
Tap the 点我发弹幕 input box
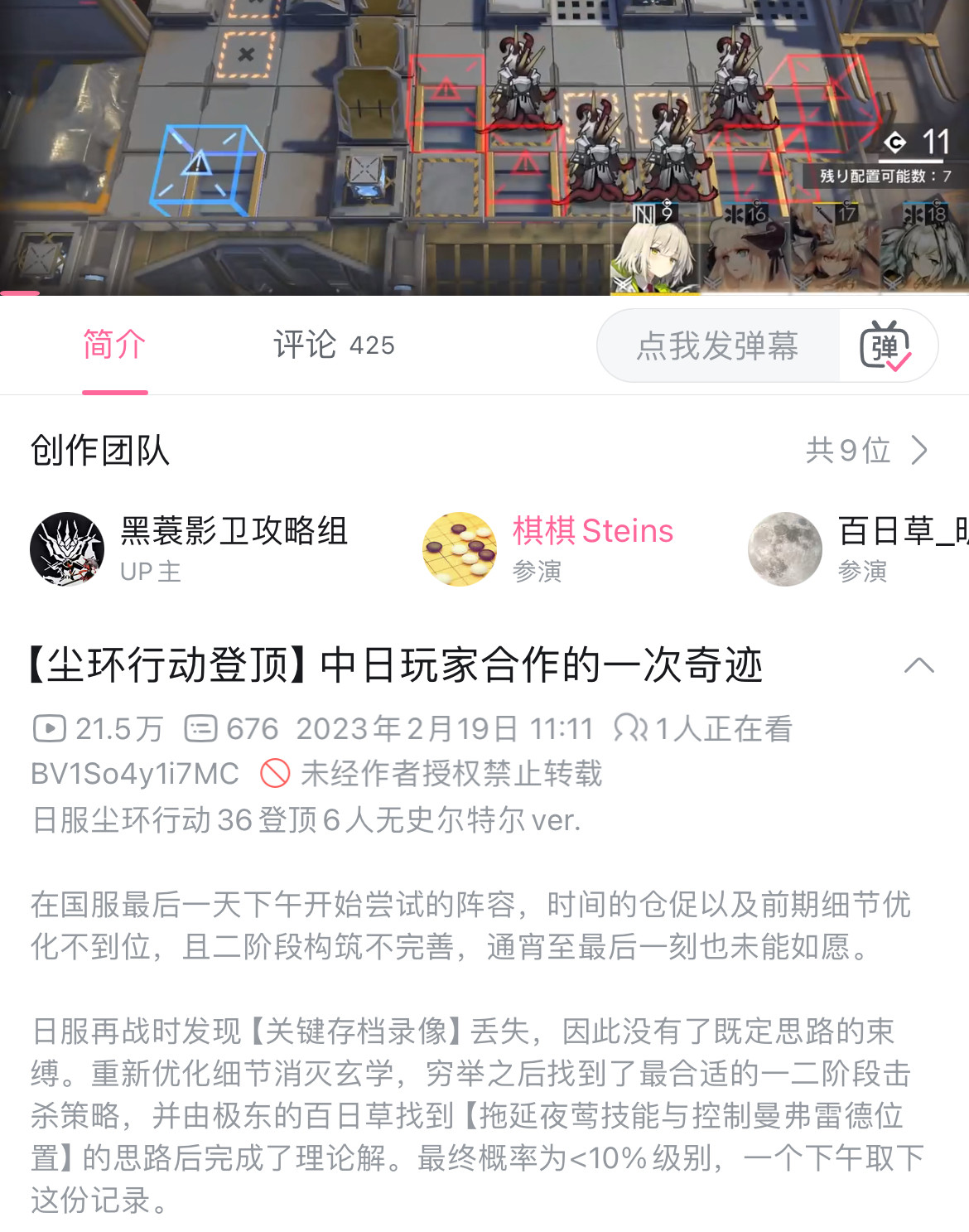tap(717, 345)
